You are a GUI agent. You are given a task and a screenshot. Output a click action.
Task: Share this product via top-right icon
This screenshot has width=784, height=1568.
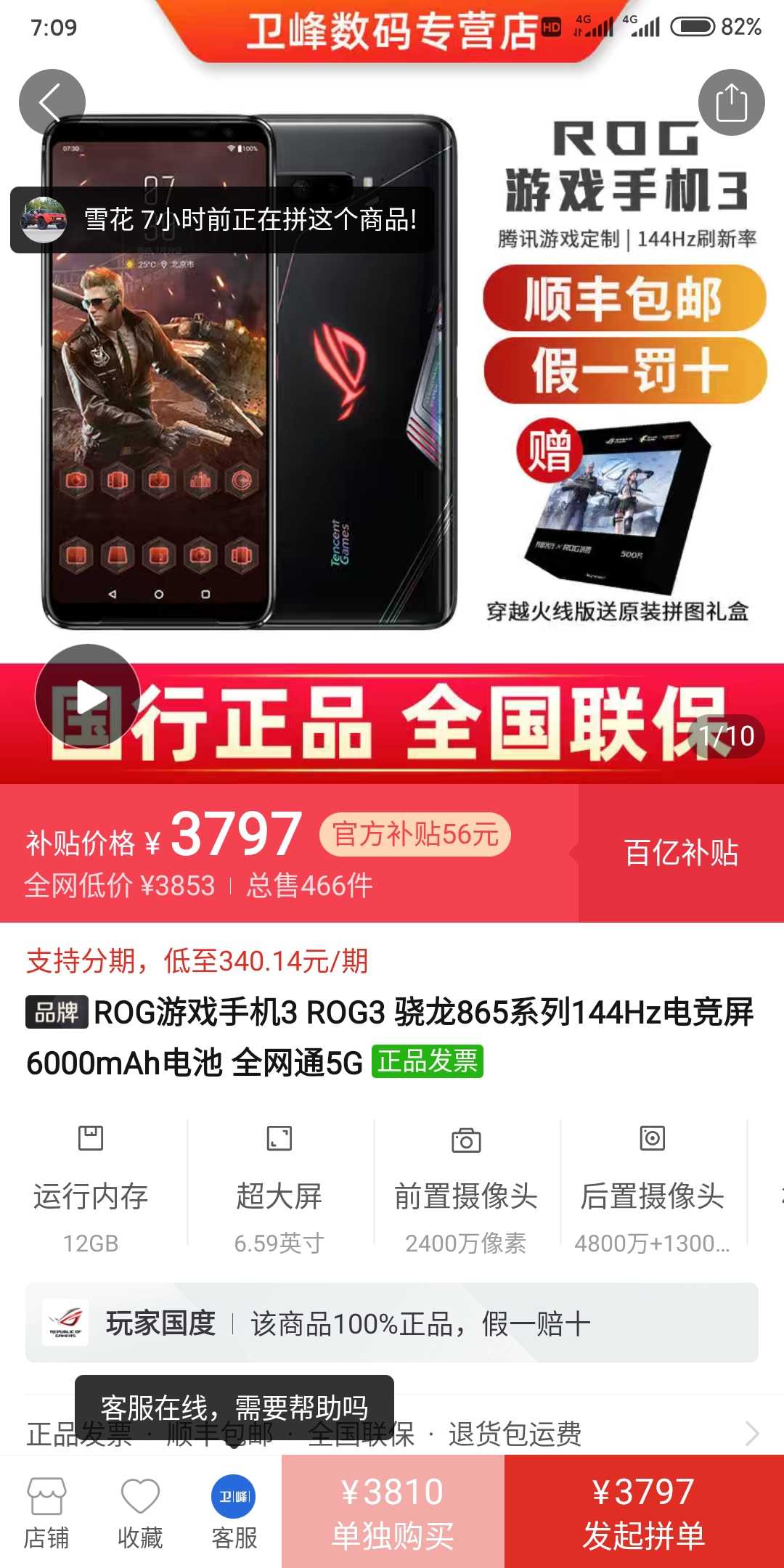point(731,102)
